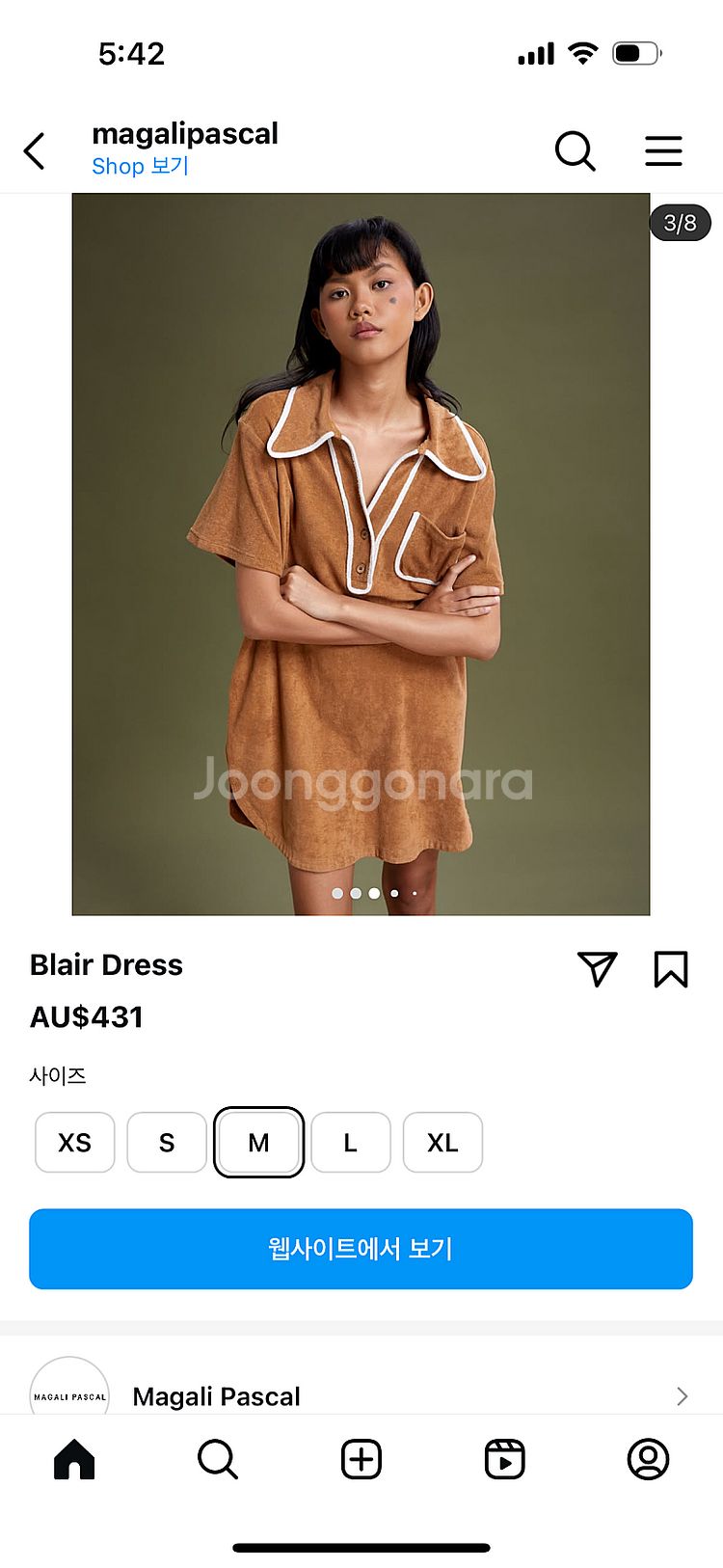The image size is (723, 1568).
Task: Open search in the shop header
Action: [x=575, y=151]
